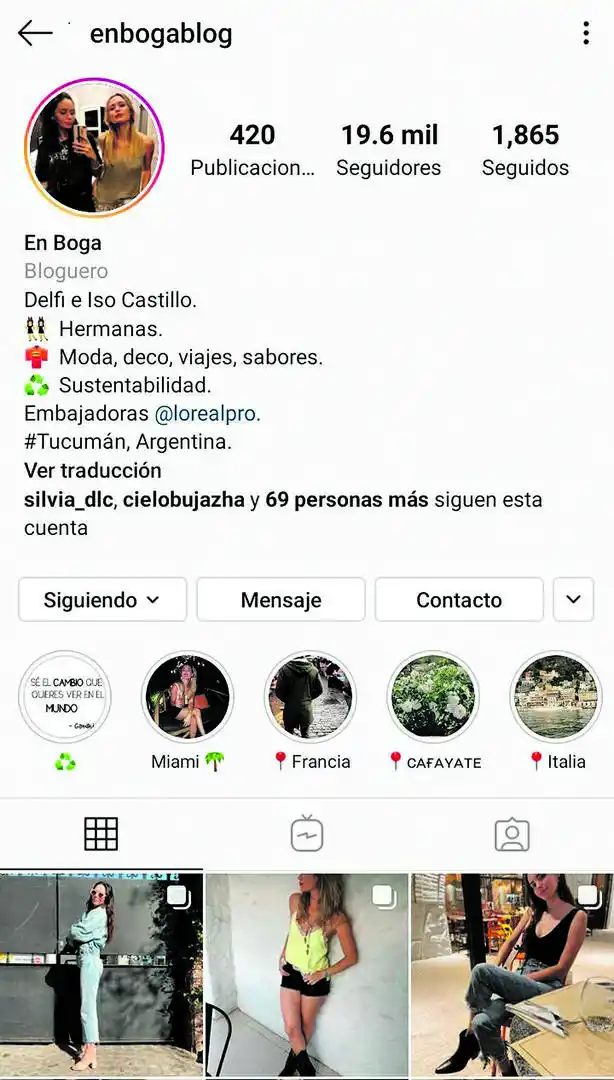View the Italia highlight
Screen dimensions: 614x1080
(x=556, y=698)
